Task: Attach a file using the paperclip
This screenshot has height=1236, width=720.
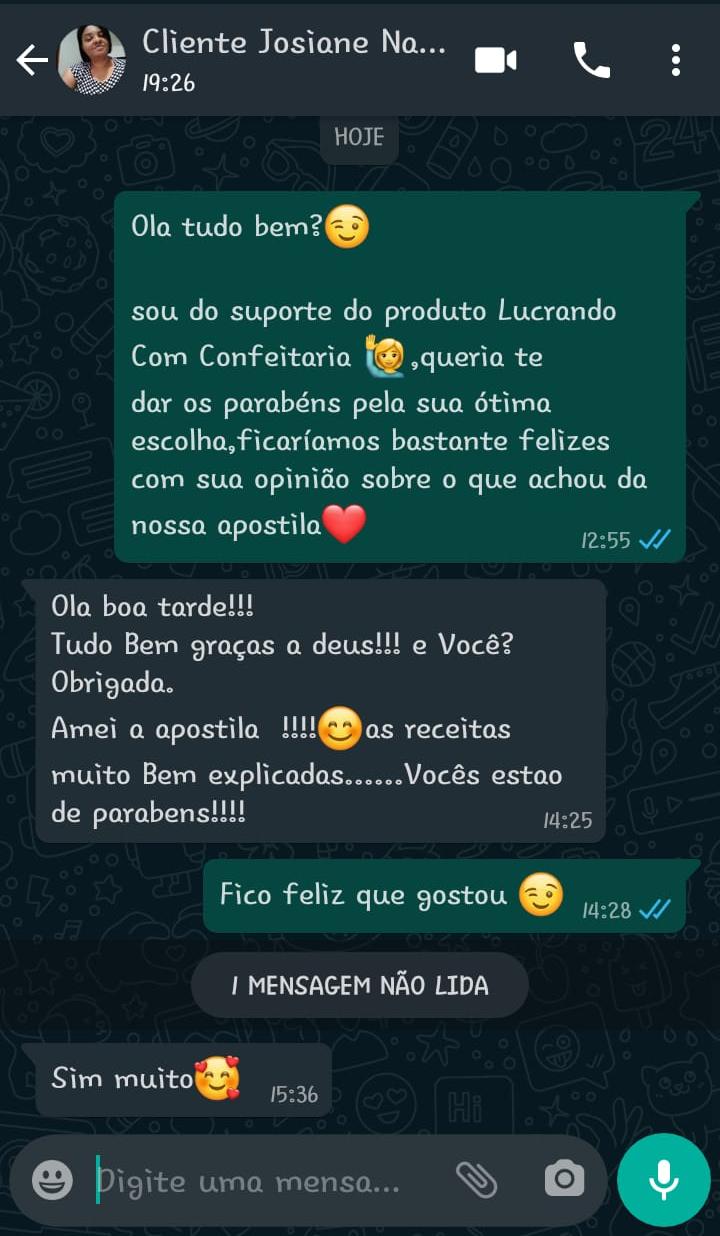Action: pos(479,1180)
